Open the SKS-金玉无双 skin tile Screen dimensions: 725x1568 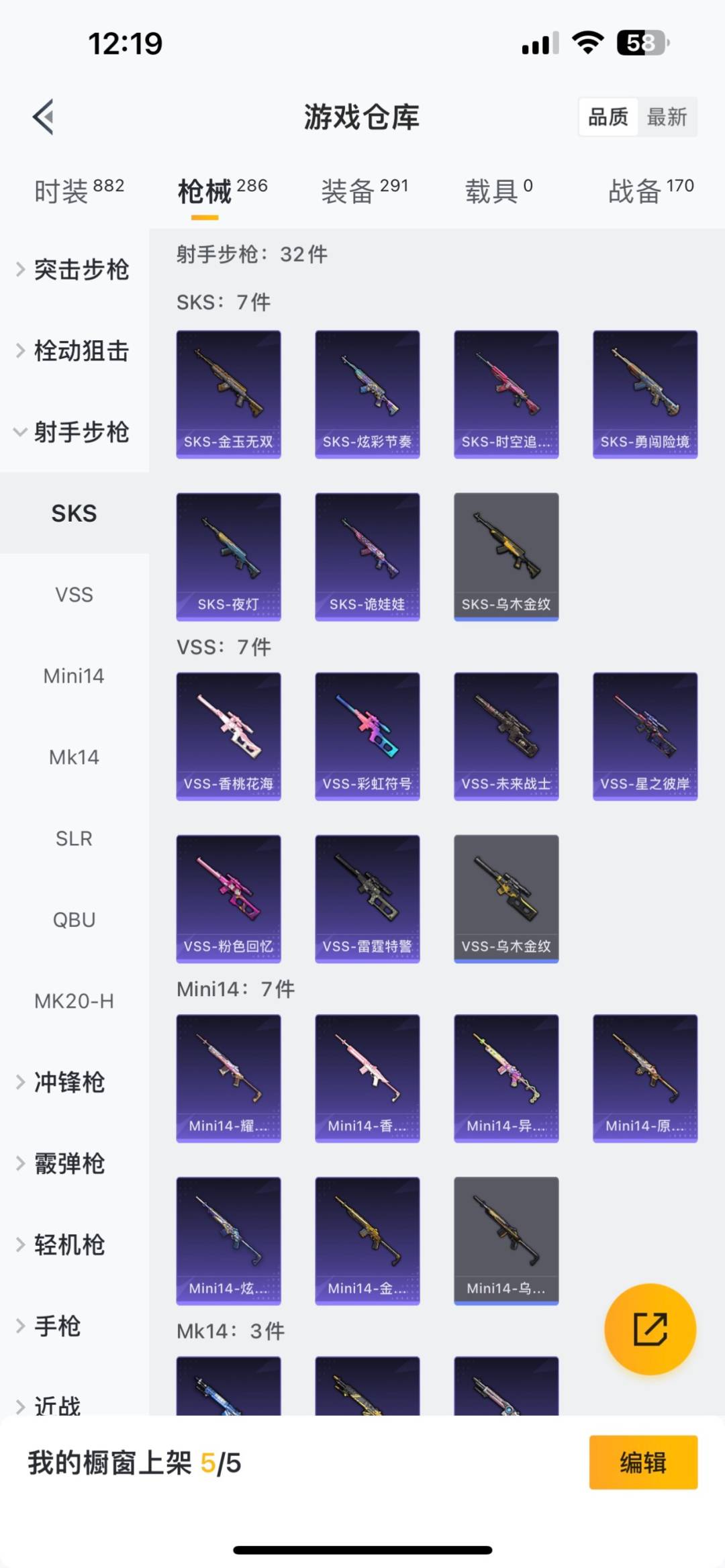point(228,395)
